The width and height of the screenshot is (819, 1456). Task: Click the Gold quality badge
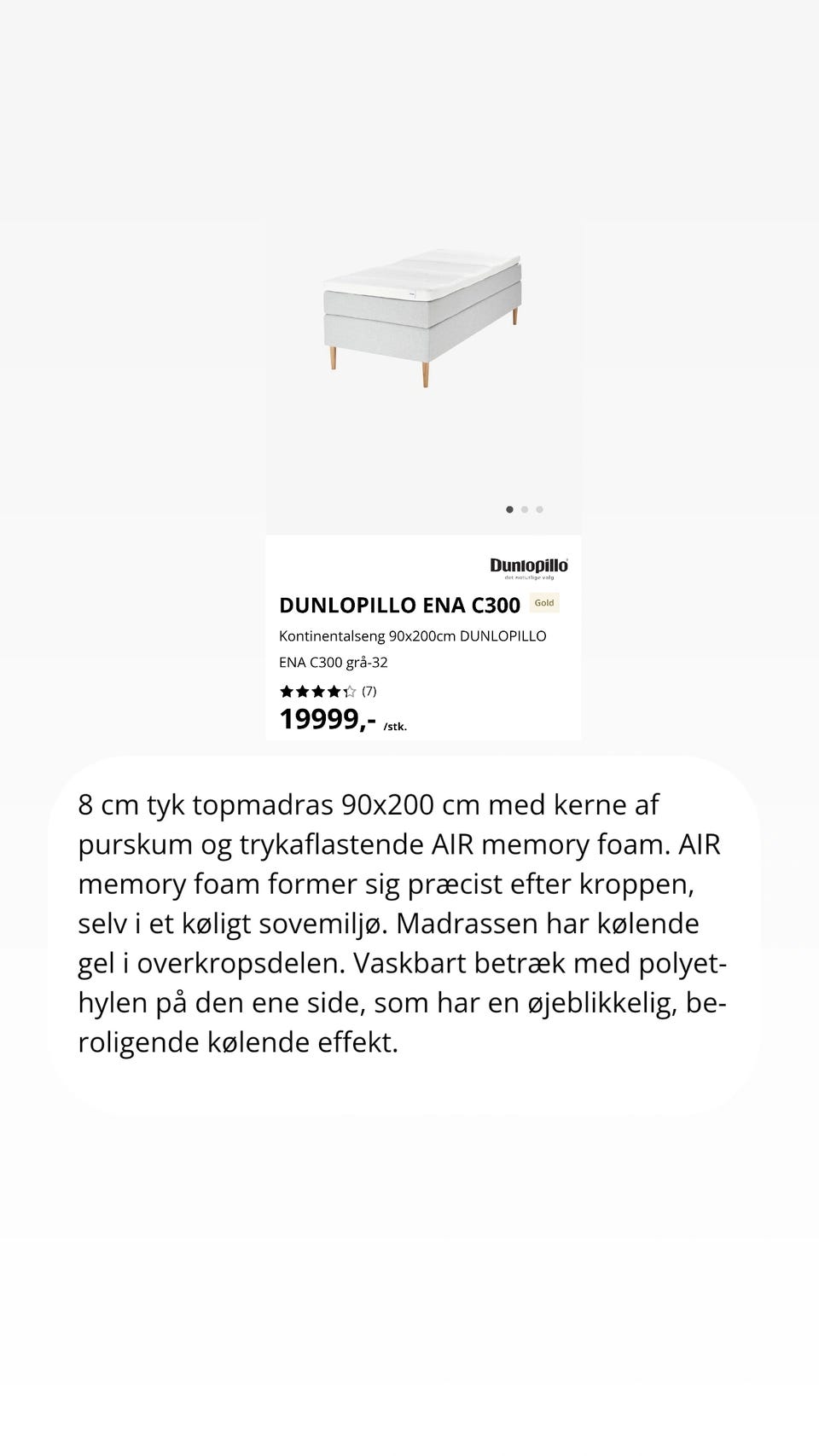click(x=544, y=603)
